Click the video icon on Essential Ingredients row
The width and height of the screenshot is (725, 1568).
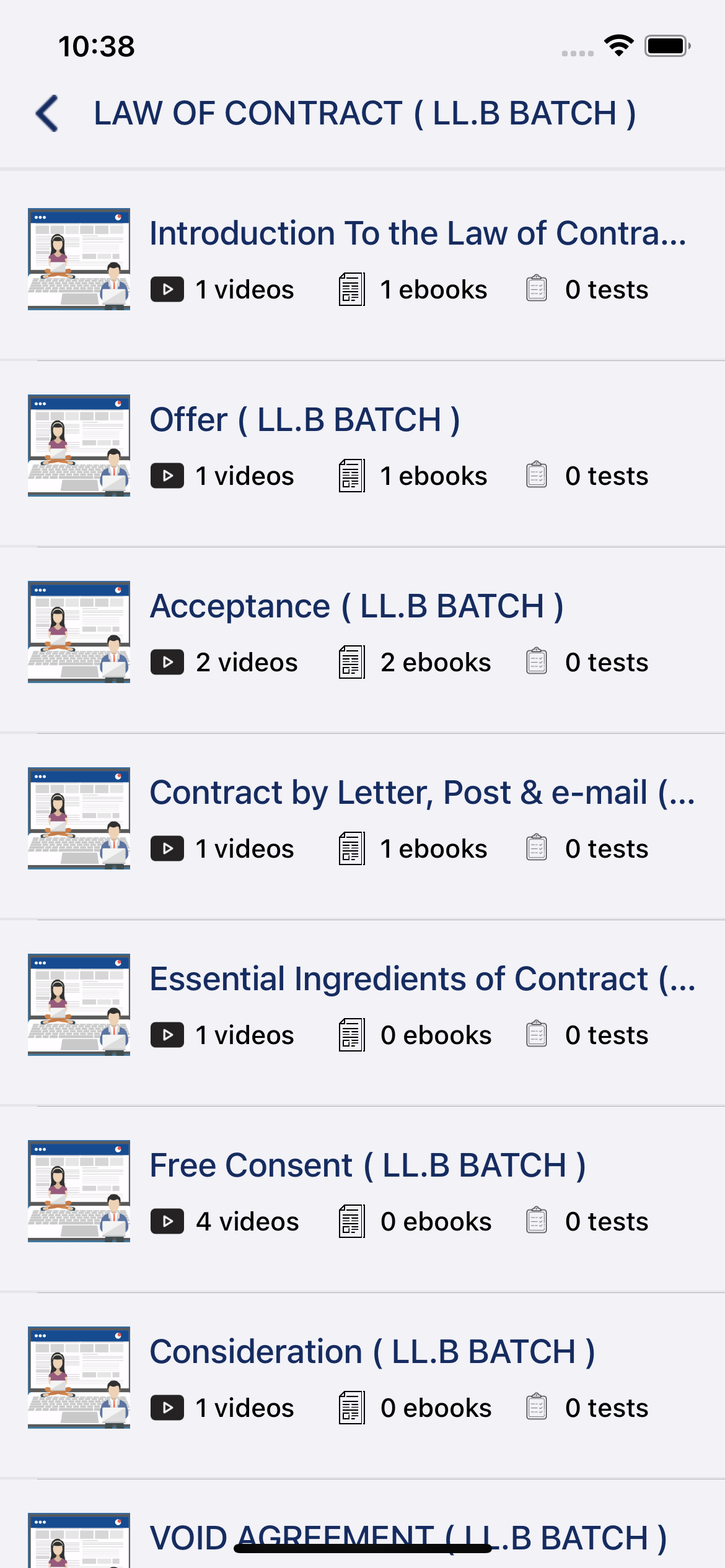point(167,1034)
